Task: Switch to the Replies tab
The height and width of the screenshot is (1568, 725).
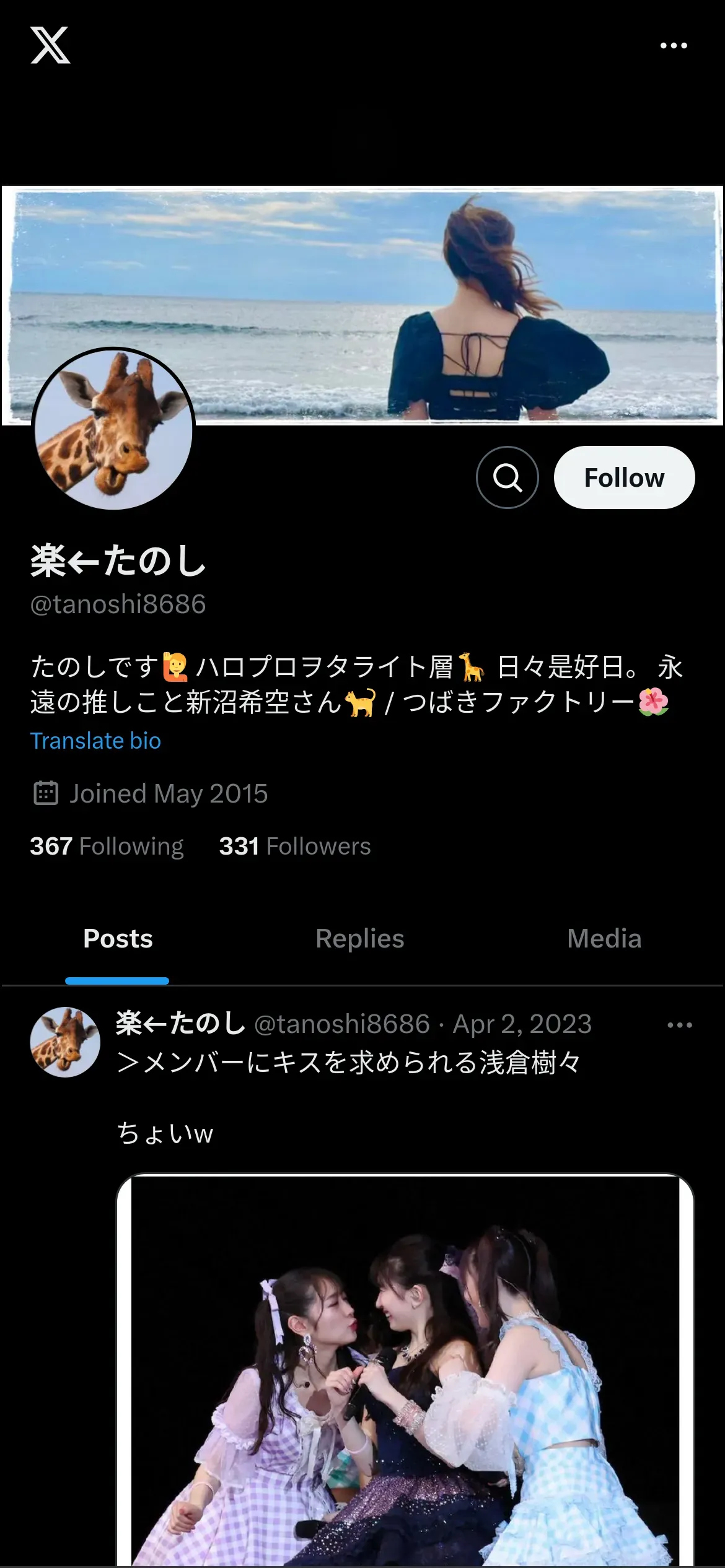Action: (x=359, y=939)
